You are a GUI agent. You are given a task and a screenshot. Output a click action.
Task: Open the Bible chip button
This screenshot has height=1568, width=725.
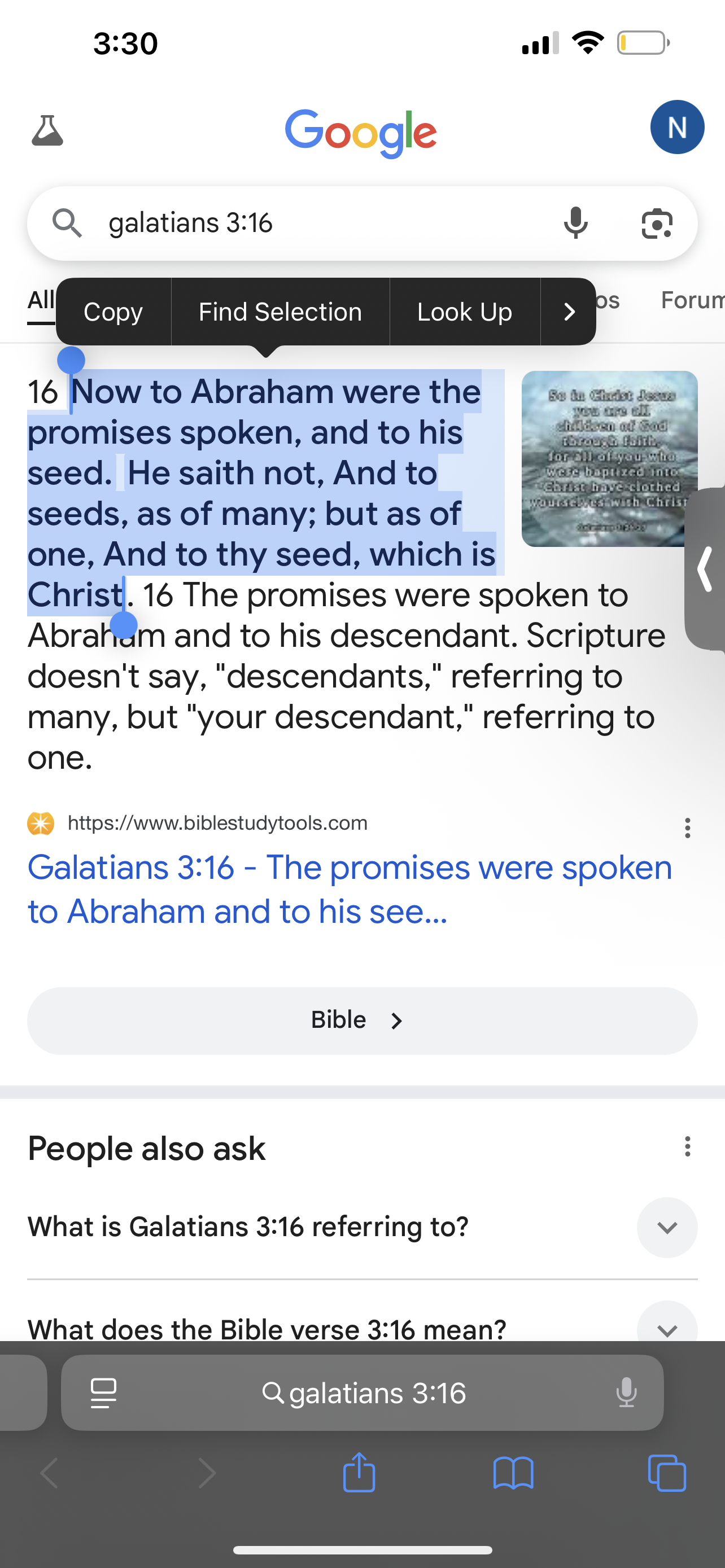362,1021
